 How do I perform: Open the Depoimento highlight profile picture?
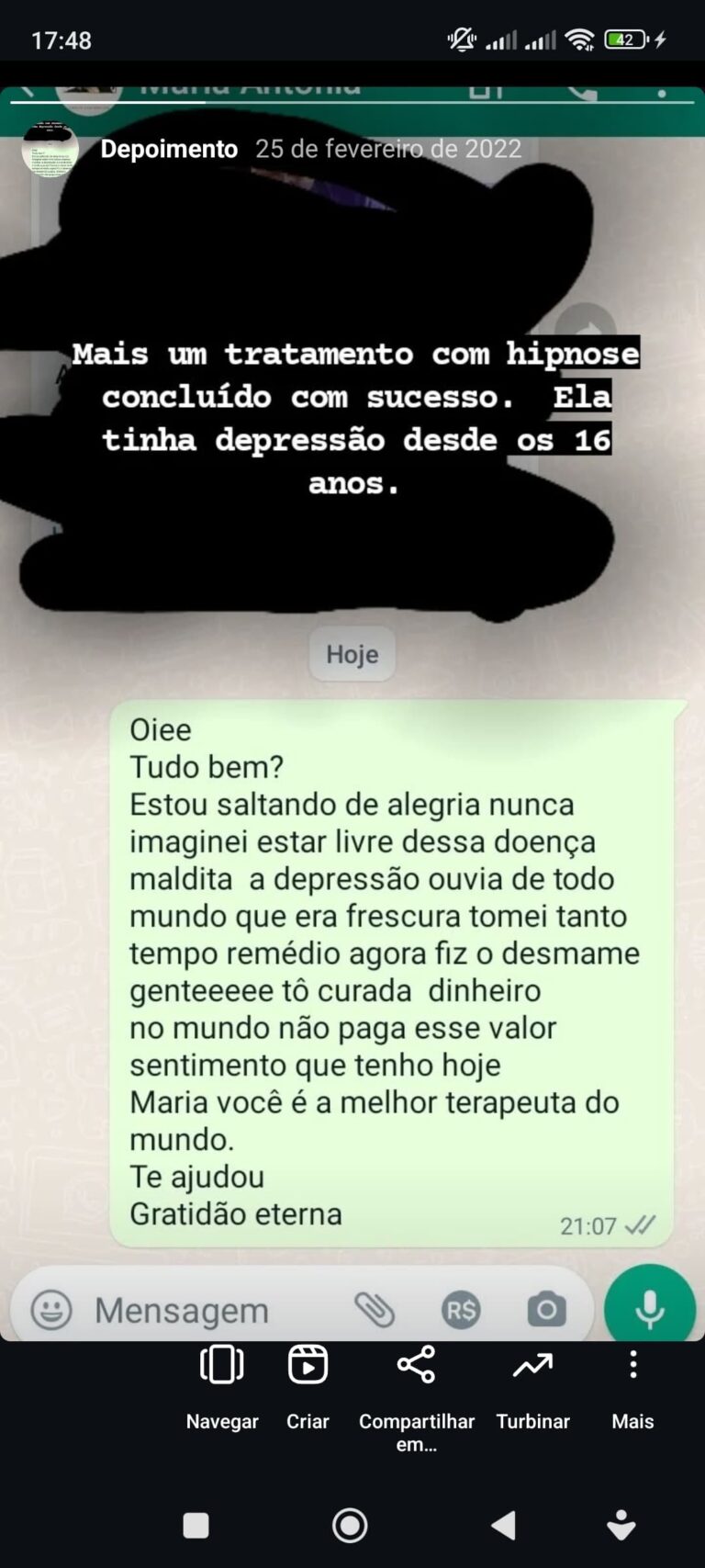pyautogui.click(x=50, y=149)
